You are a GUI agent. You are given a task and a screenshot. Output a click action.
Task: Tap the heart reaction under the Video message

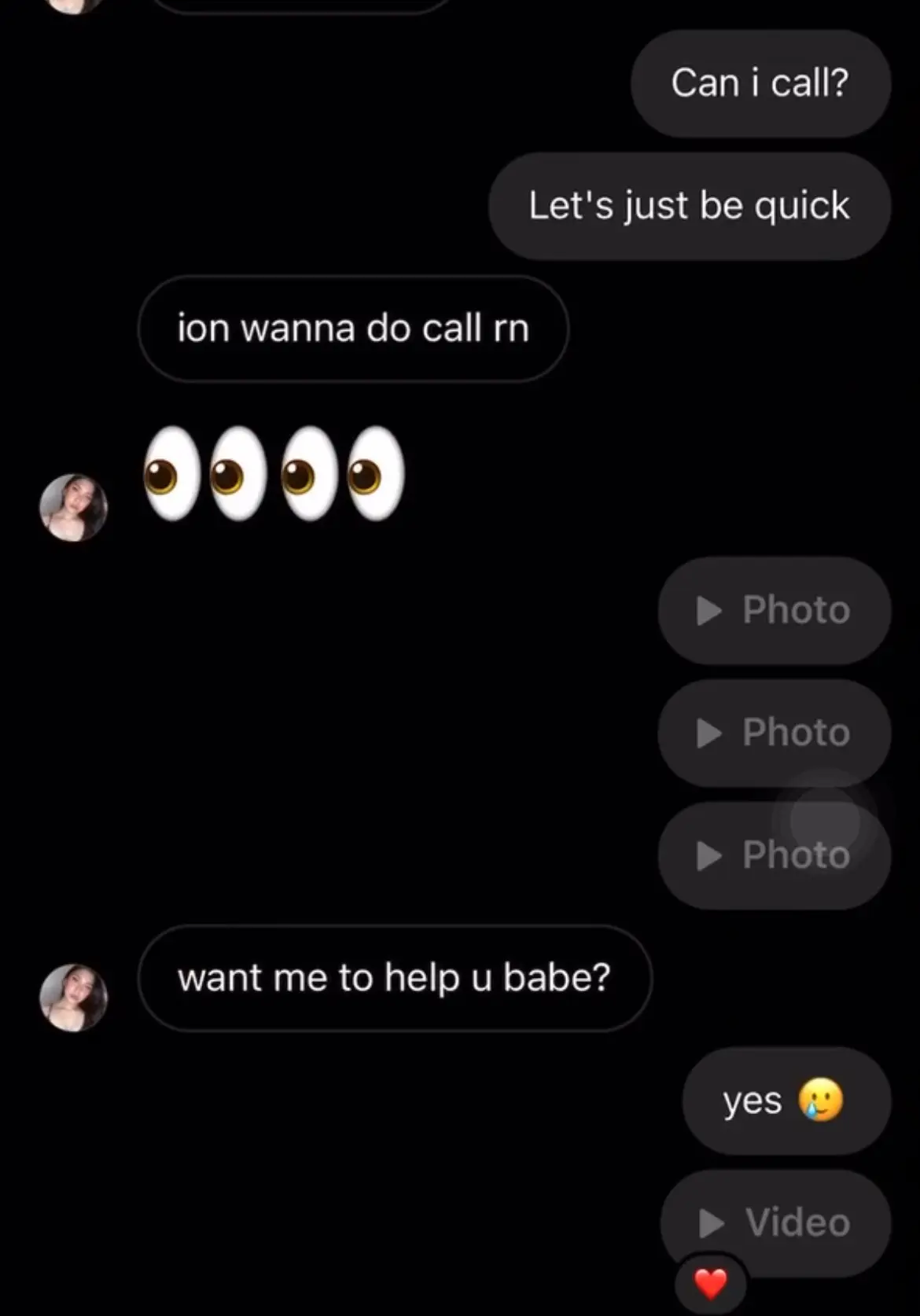point(711,1284)
